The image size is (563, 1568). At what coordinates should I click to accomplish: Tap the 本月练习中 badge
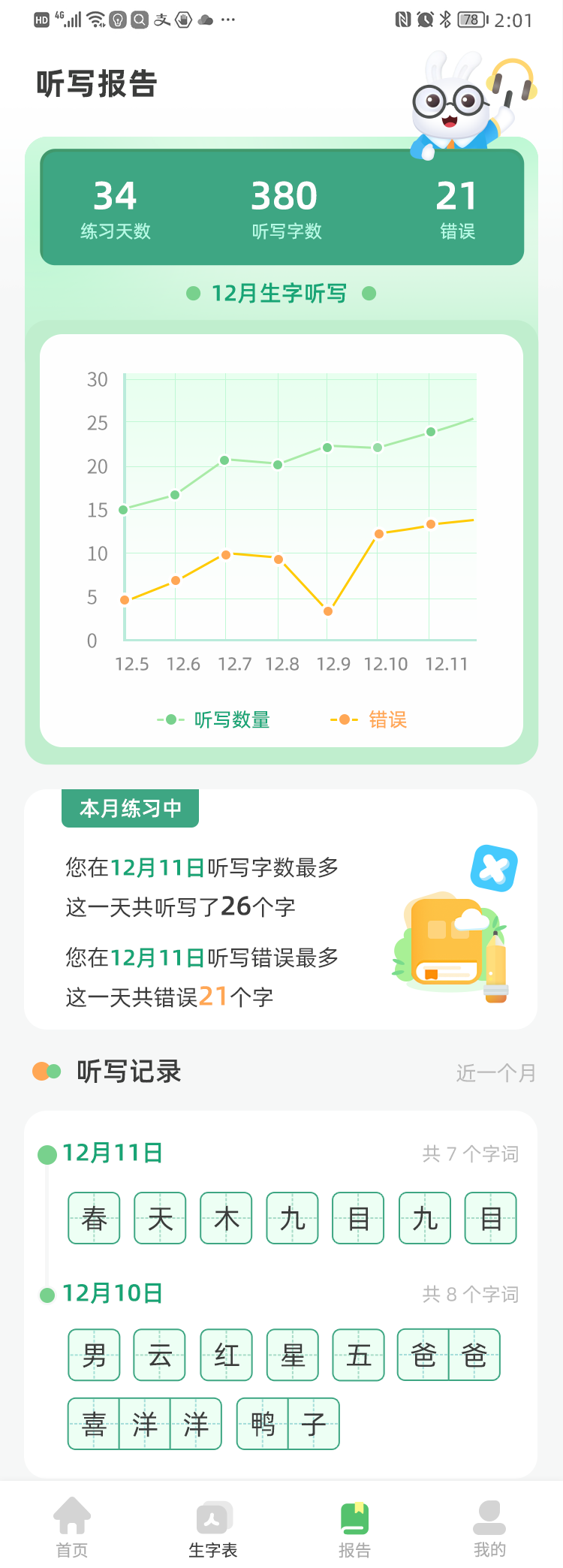130,808
